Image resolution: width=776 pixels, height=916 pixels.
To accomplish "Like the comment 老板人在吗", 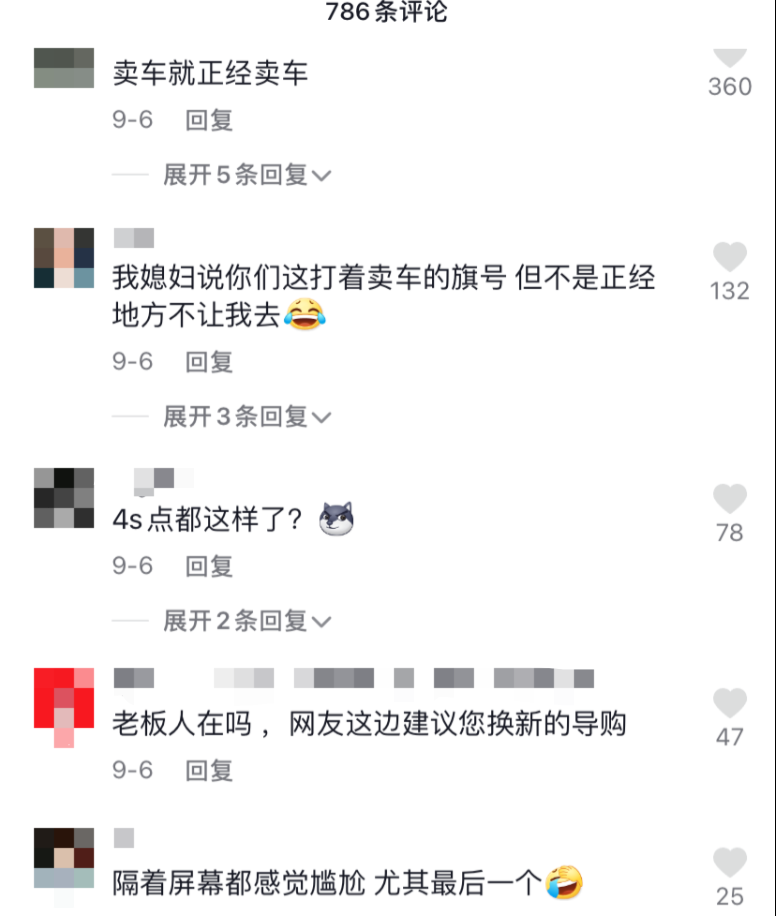I will pos(729,703).
